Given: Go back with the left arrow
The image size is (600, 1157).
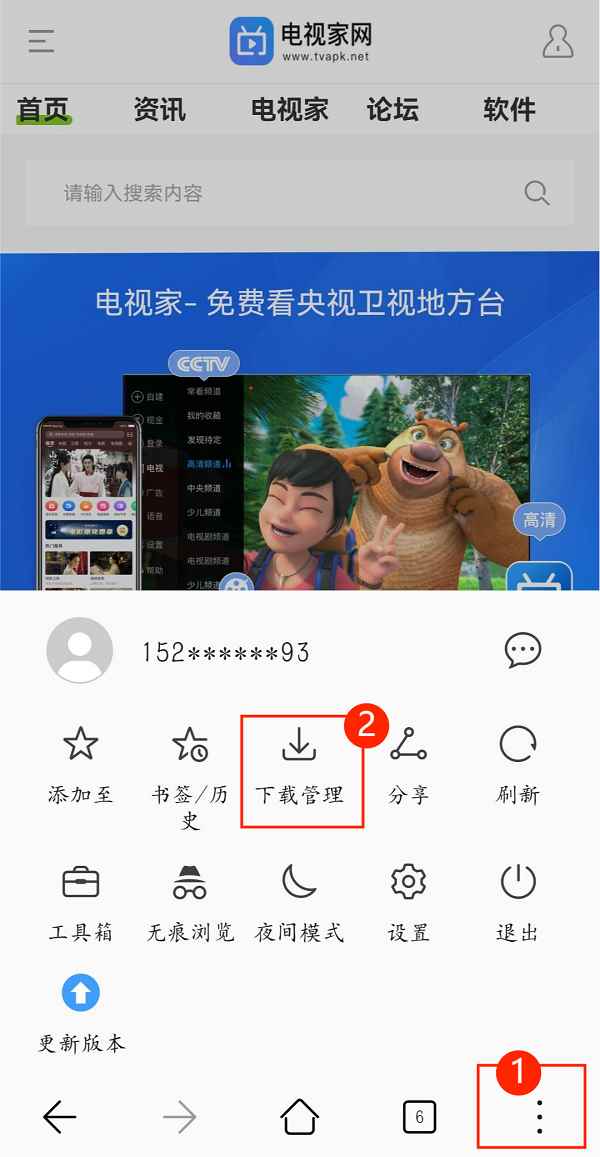Looking at the screenshot, I should 60,1116.
